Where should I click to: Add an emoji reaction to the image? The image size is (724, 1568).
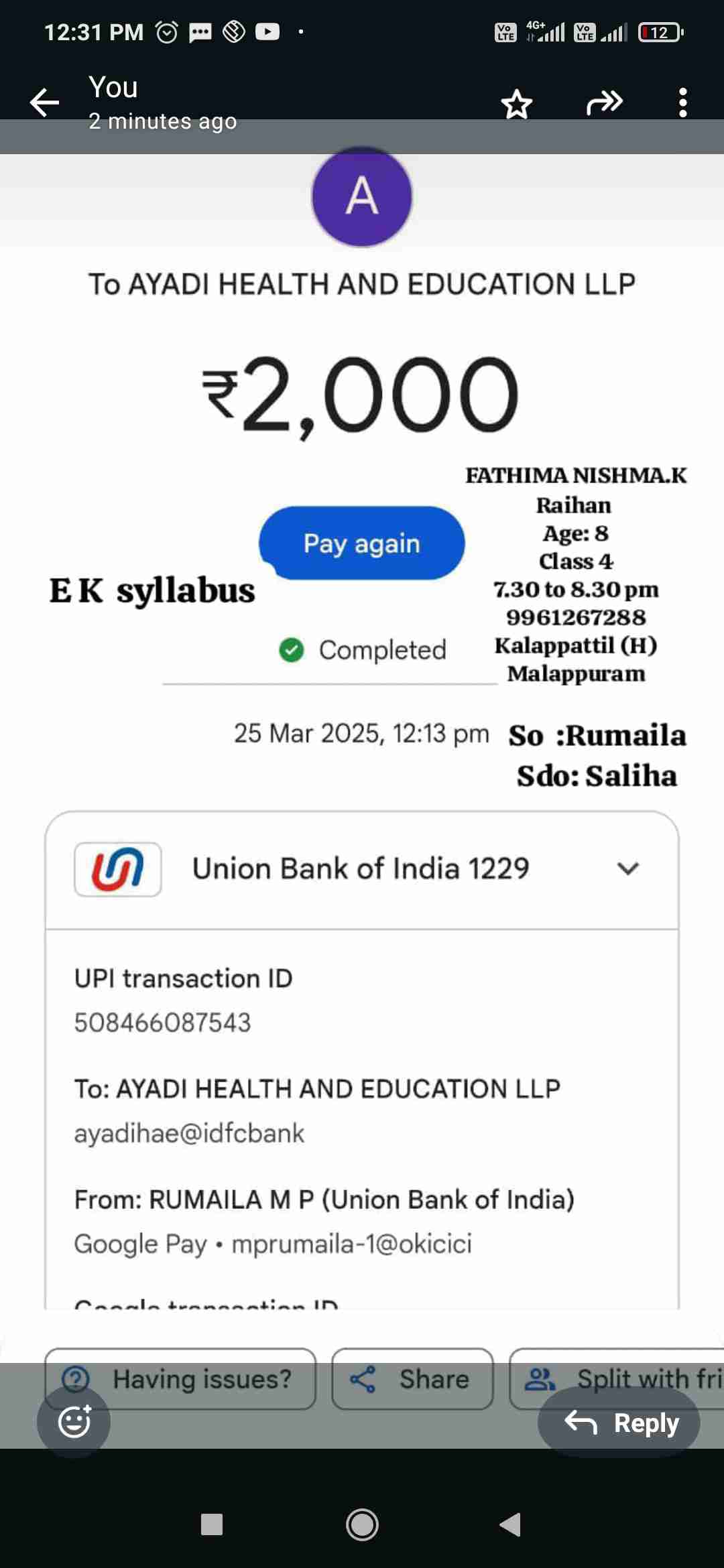(74, 1422)
